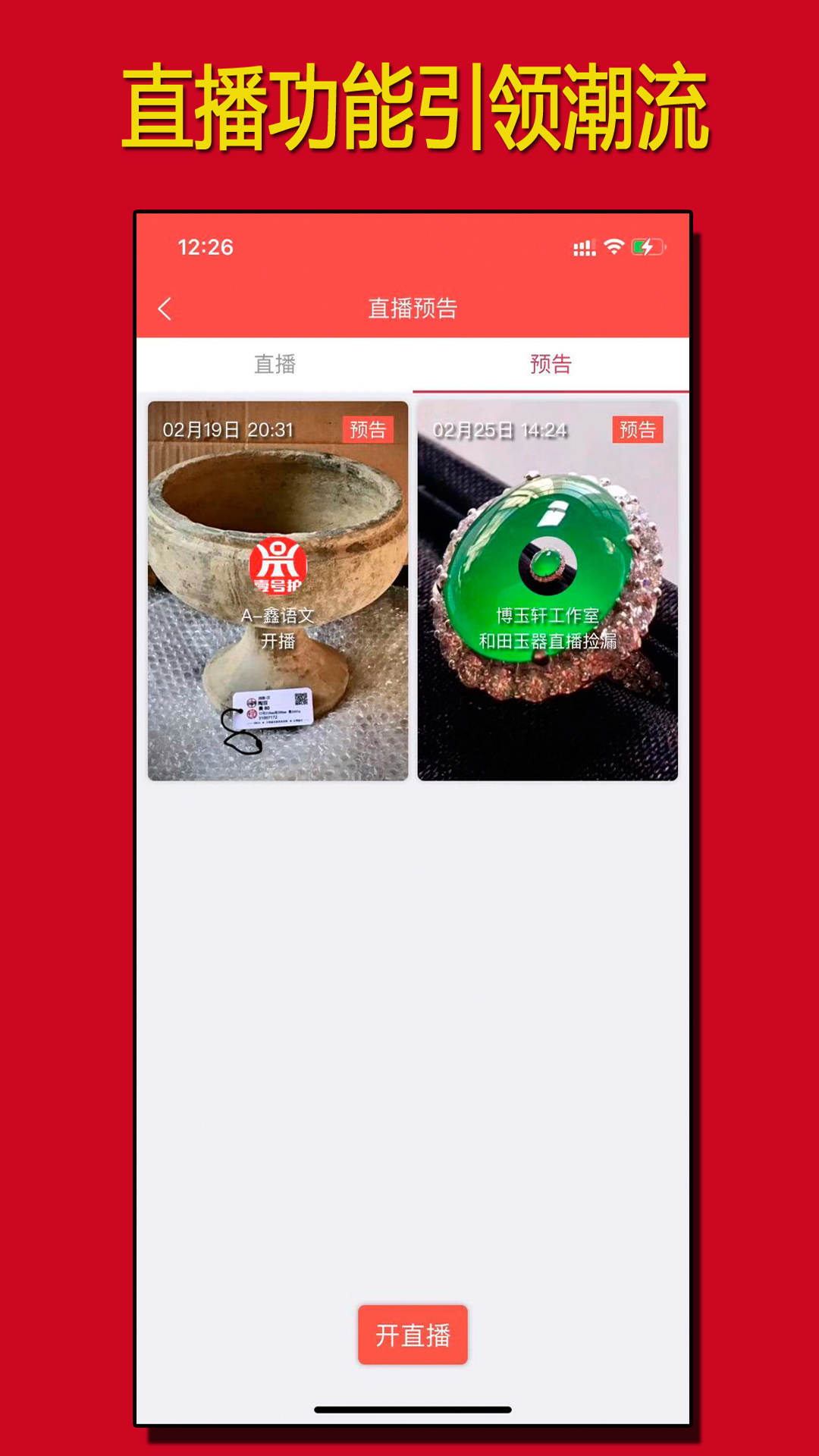Image resolution: width=819 pixels, height=1456 pixels.
Task: Tap the back arrow on 直播预告 page
Action: tap(165, 307)
